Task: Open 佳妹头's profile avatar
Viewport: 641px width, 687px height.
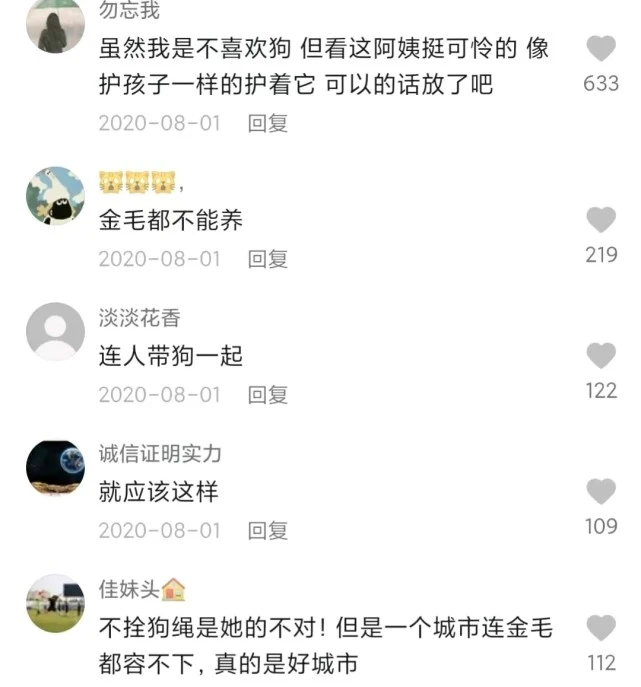Action: (54, 603)
